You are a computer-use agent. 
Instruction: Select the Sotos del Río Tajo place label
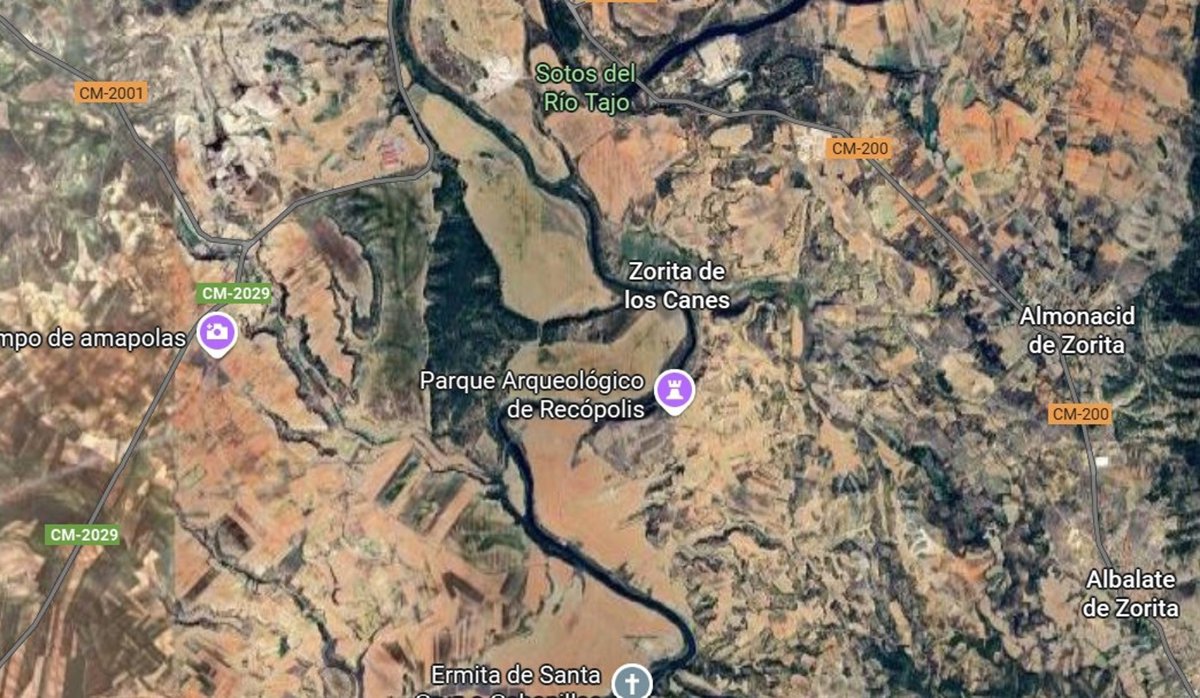[585, 87]
